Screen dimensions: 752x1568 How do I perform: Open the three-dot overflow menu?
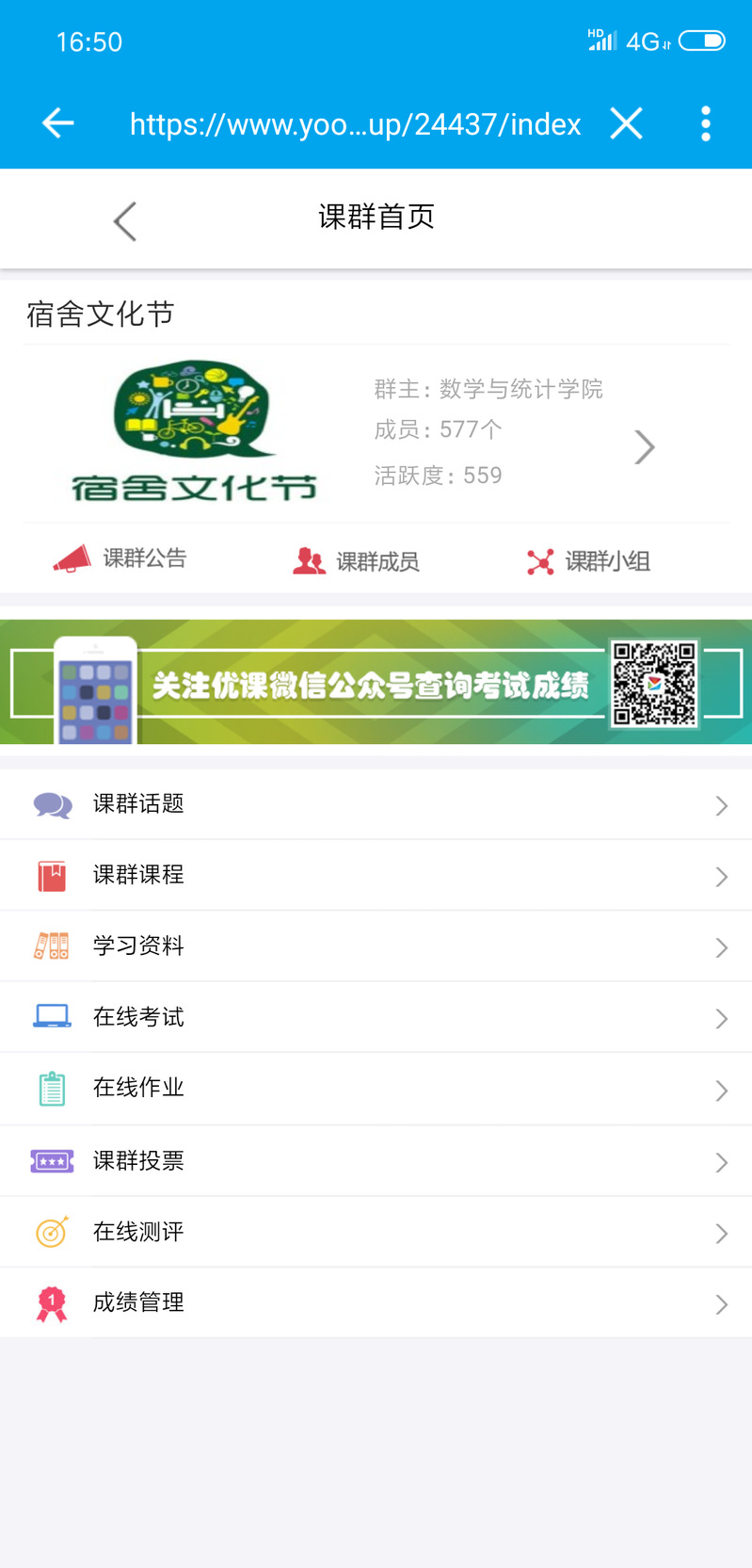(x=705, y=123)
